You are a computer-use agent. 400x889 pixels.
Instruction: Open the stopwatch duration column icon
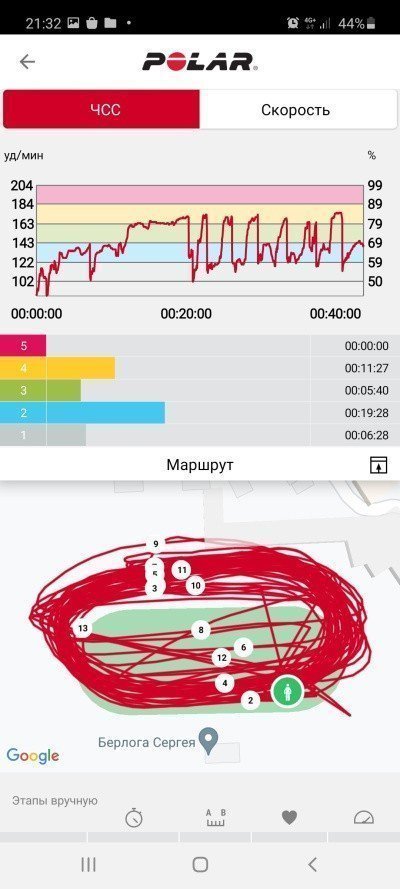tap(134, 818)
